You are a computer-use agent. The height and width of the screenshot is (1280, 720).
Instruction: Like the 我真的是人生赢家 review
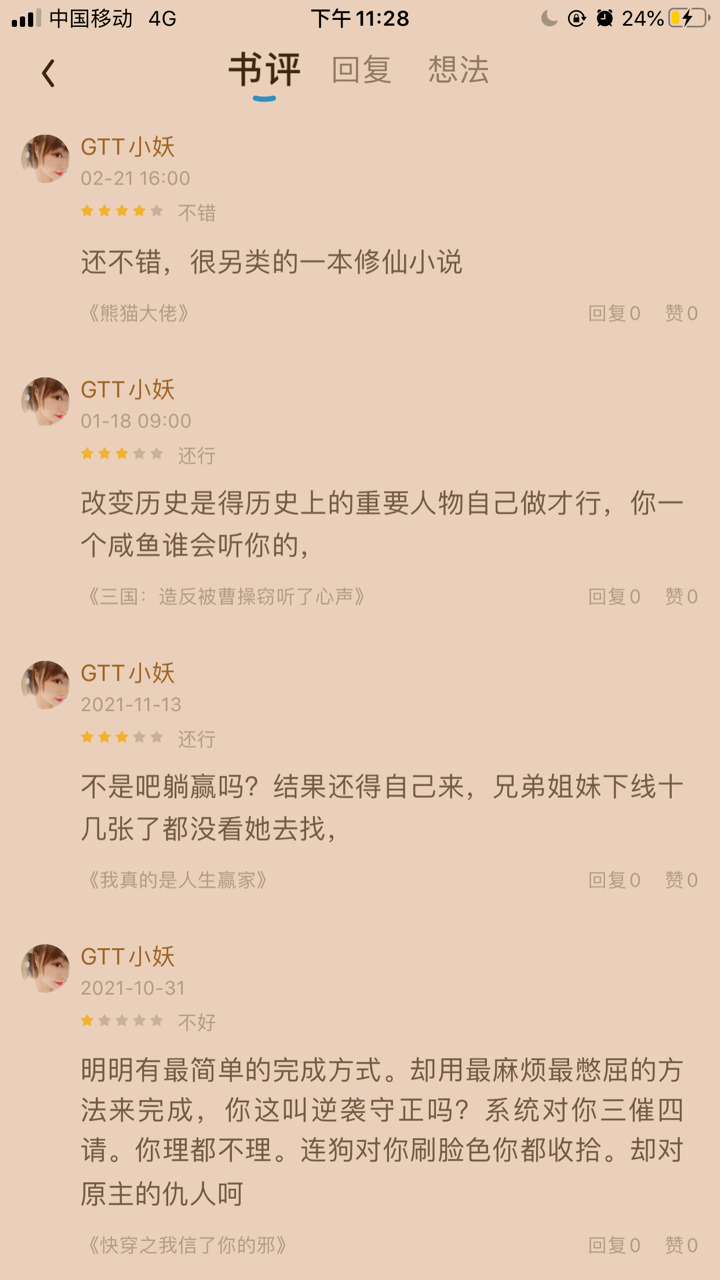click(681, 880)
